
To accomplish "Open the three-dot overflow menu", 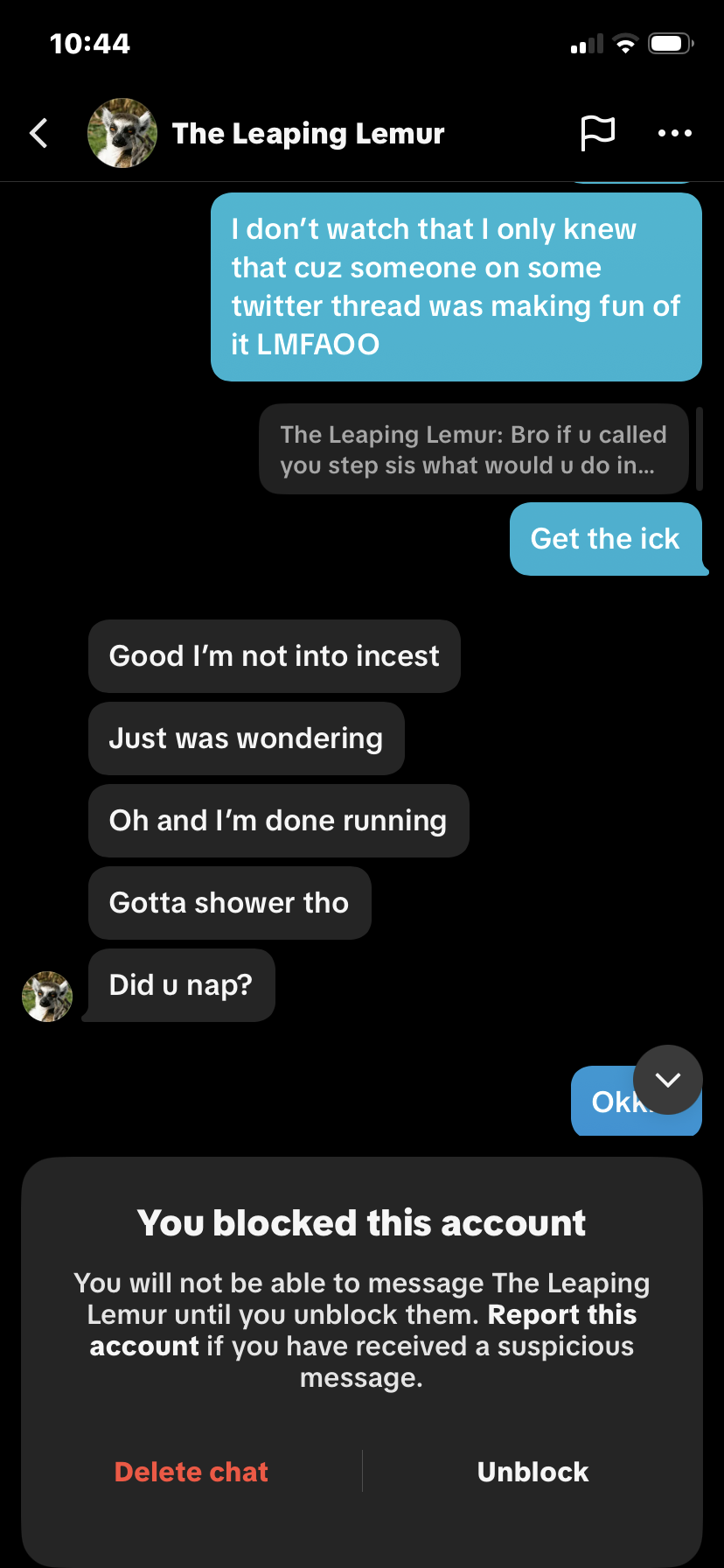I will [x=675, y=133].
